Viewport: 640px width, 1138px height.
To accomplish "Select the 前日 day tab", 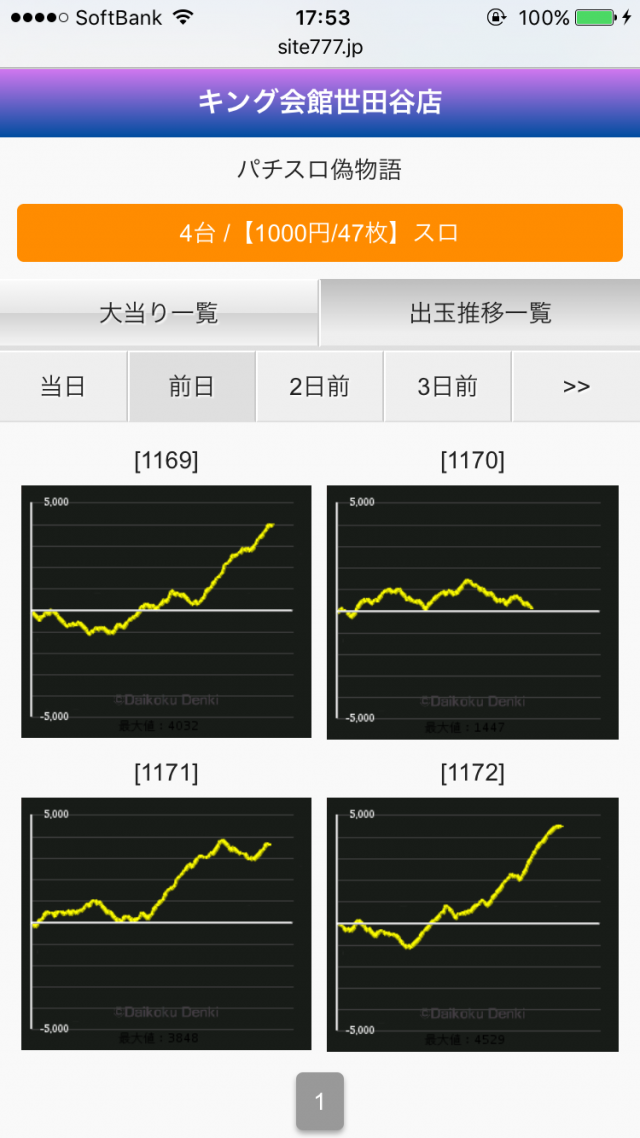I will click(191, 386).
